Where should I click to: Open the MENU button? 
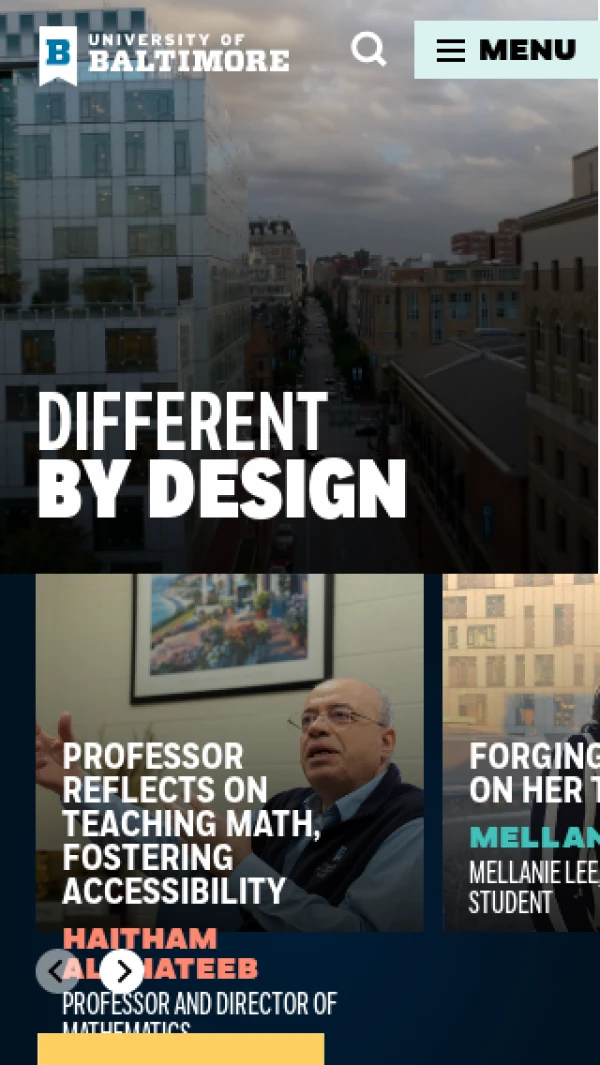tap(506, 50)
